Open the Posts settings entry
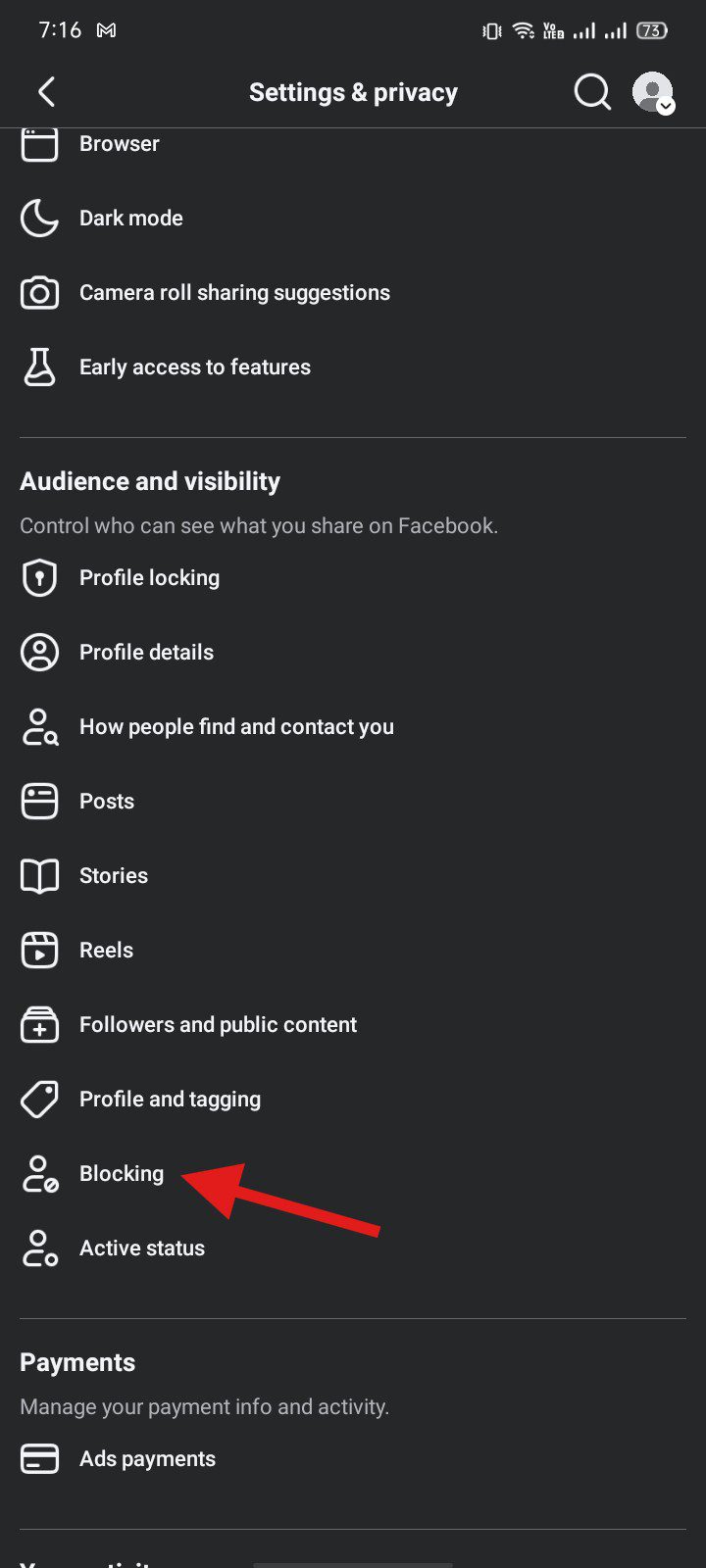The image size is (706, 1568). [107, 801]
